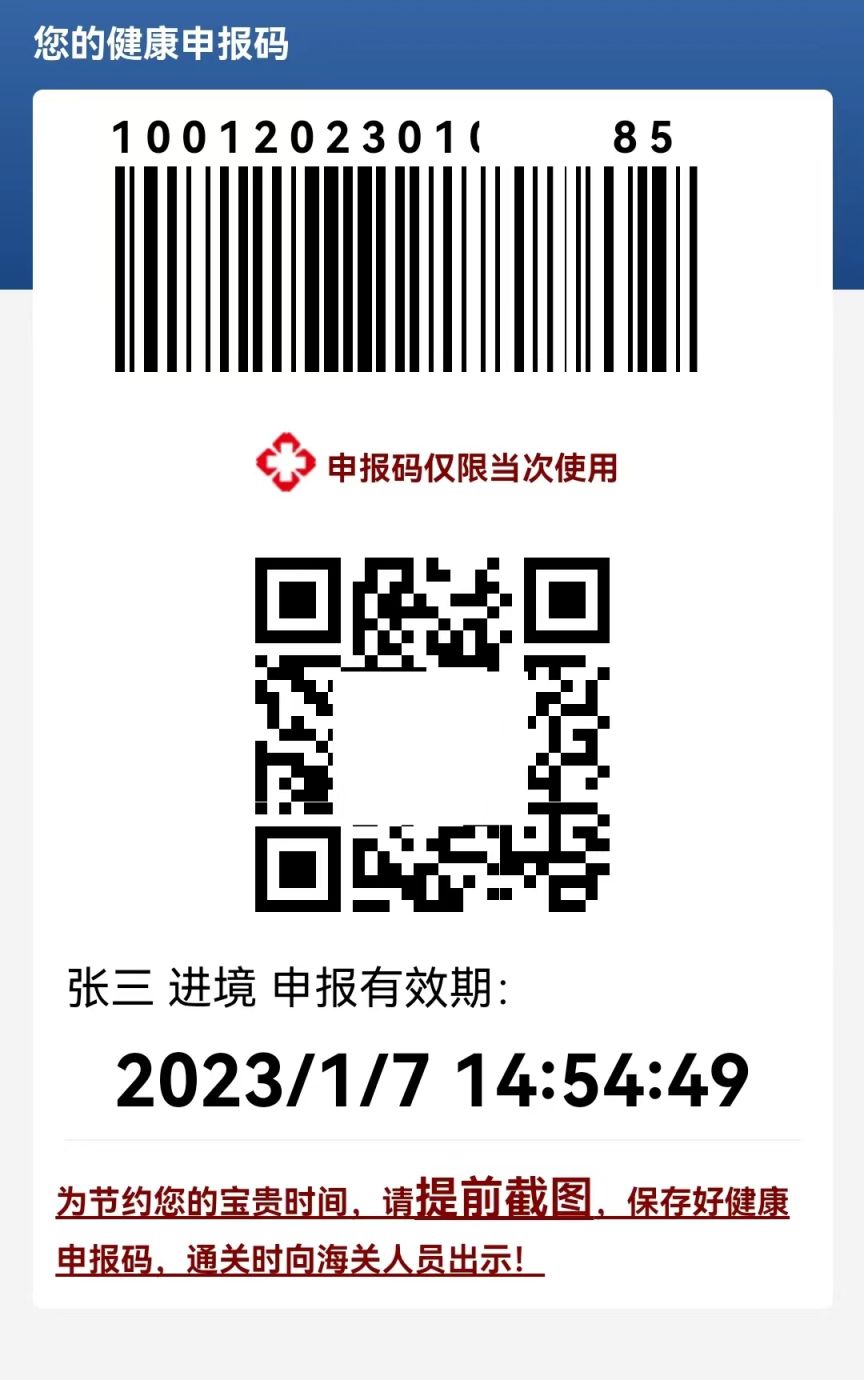Tap the QR code to enlarge it
Image resolution: width=864 pixels, height=1380 pixels.
point(432,733)
